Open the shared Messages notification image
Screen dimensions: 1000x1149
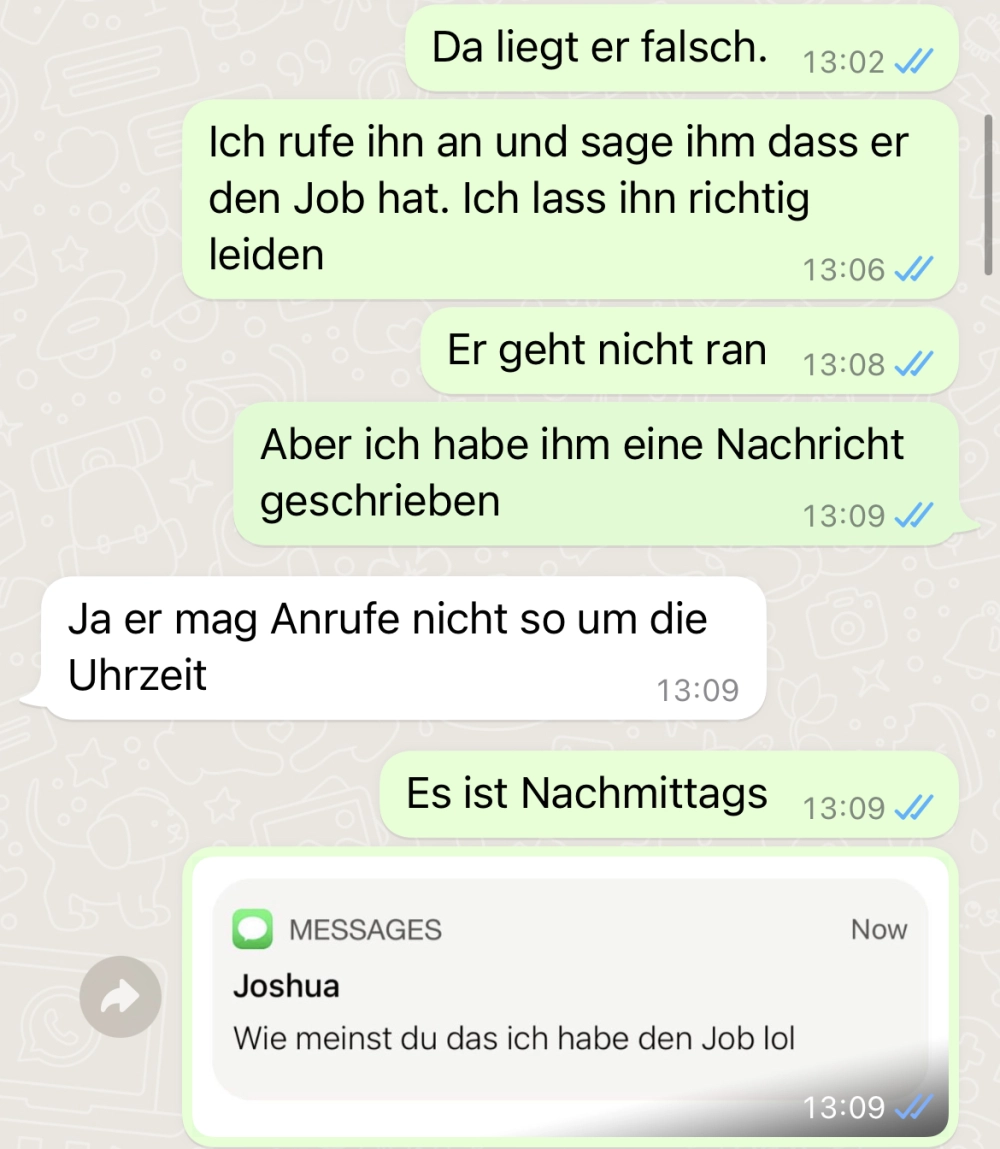[570, 990]
